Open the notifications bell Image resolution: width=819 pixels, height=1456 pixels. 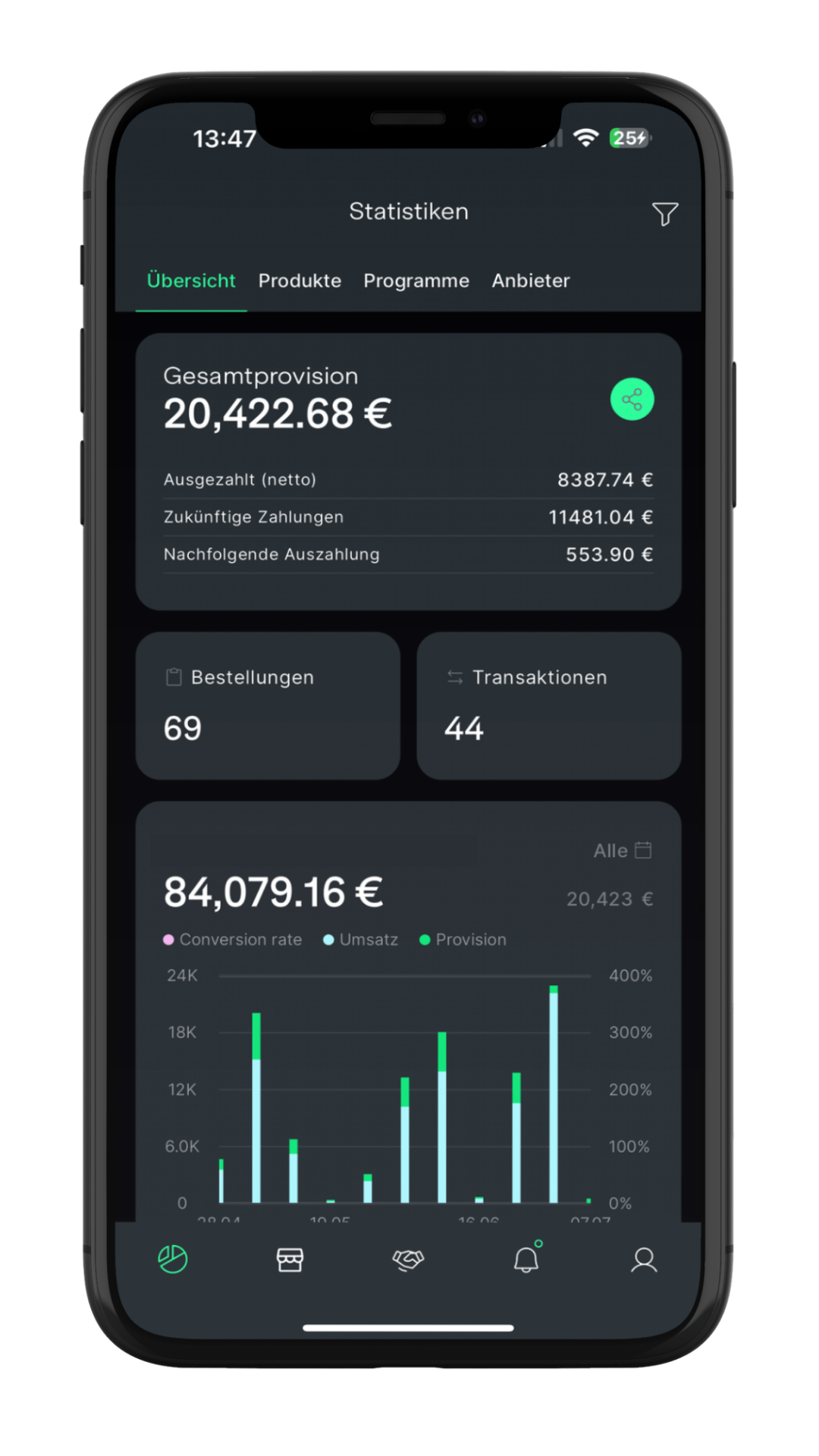pos(526,1260)
